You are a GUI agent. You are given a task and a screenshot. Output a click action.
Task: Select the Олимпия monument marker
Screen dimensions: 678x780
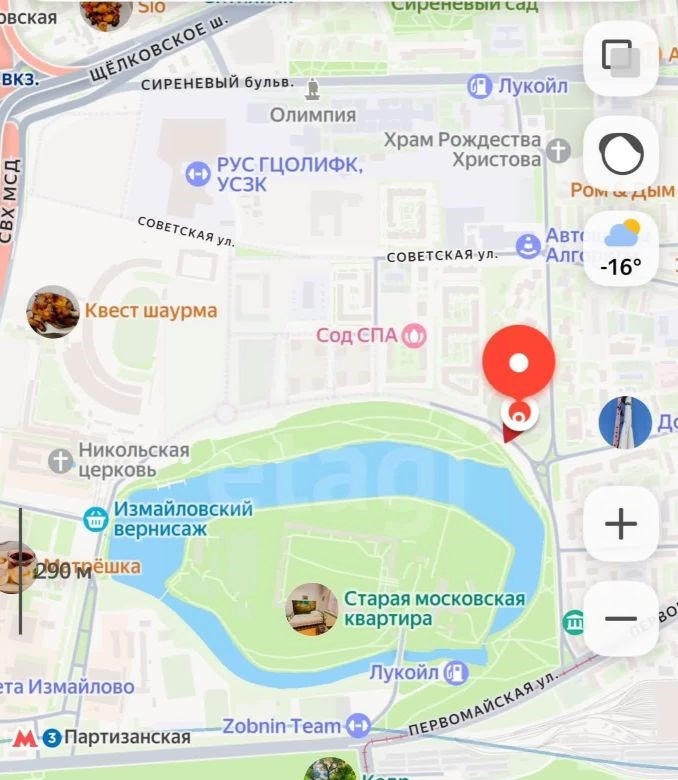click(x=312, y=91)
